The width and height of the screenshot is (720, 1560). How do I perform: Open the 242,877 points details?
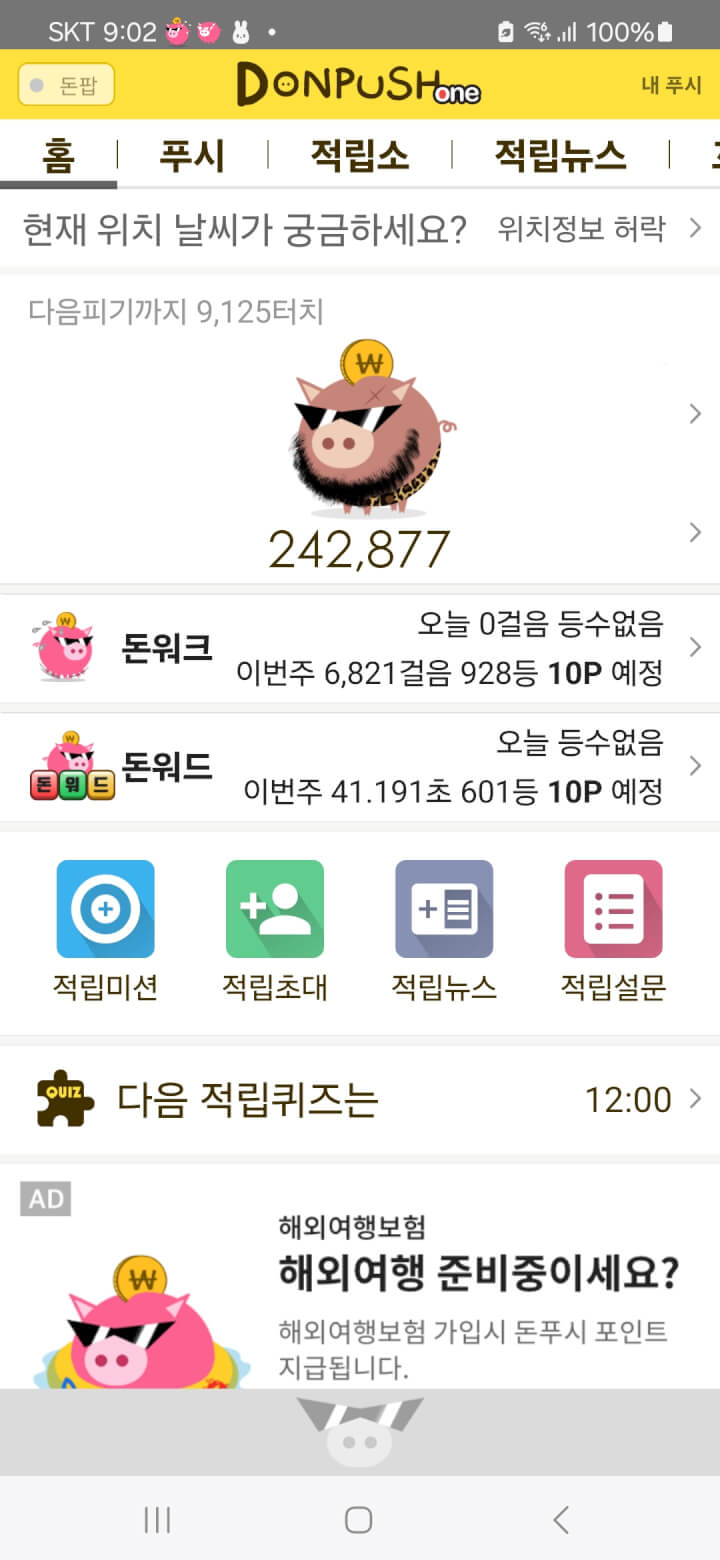[x=360, y=549]
